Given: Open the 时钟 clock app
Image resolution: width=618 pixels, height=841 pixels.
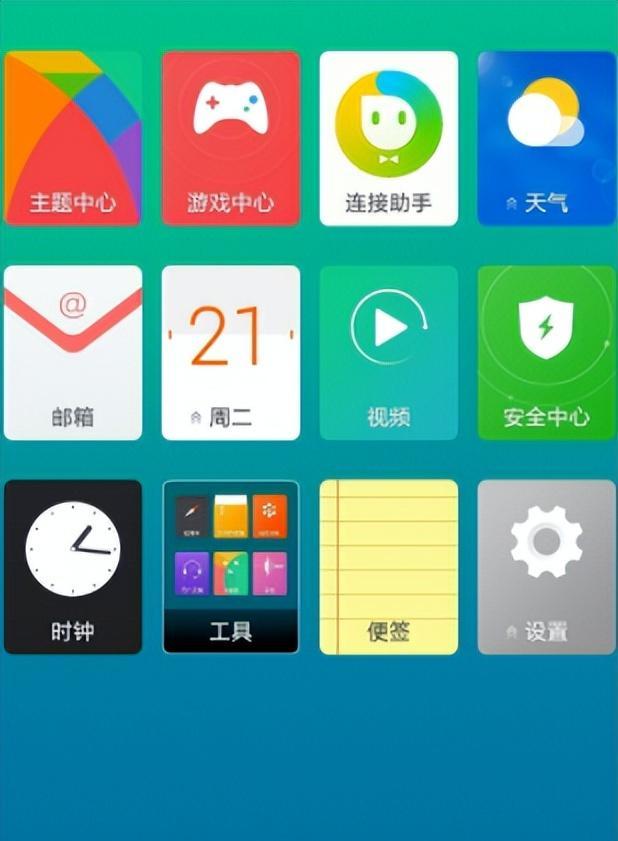Looking at the screenshot, I should (x=72, y=566).
